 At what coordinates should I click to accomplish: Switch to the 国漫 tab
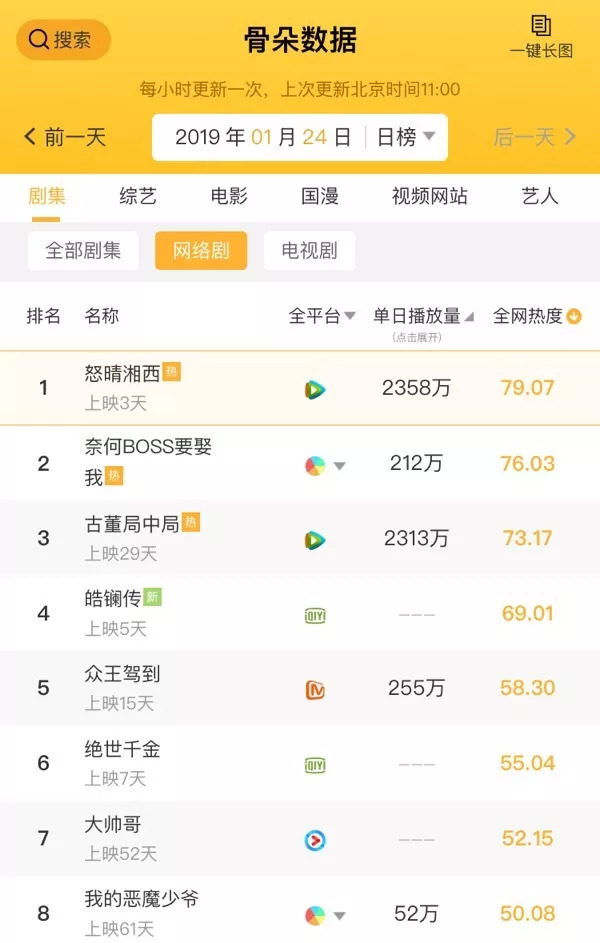coord(320,196)
